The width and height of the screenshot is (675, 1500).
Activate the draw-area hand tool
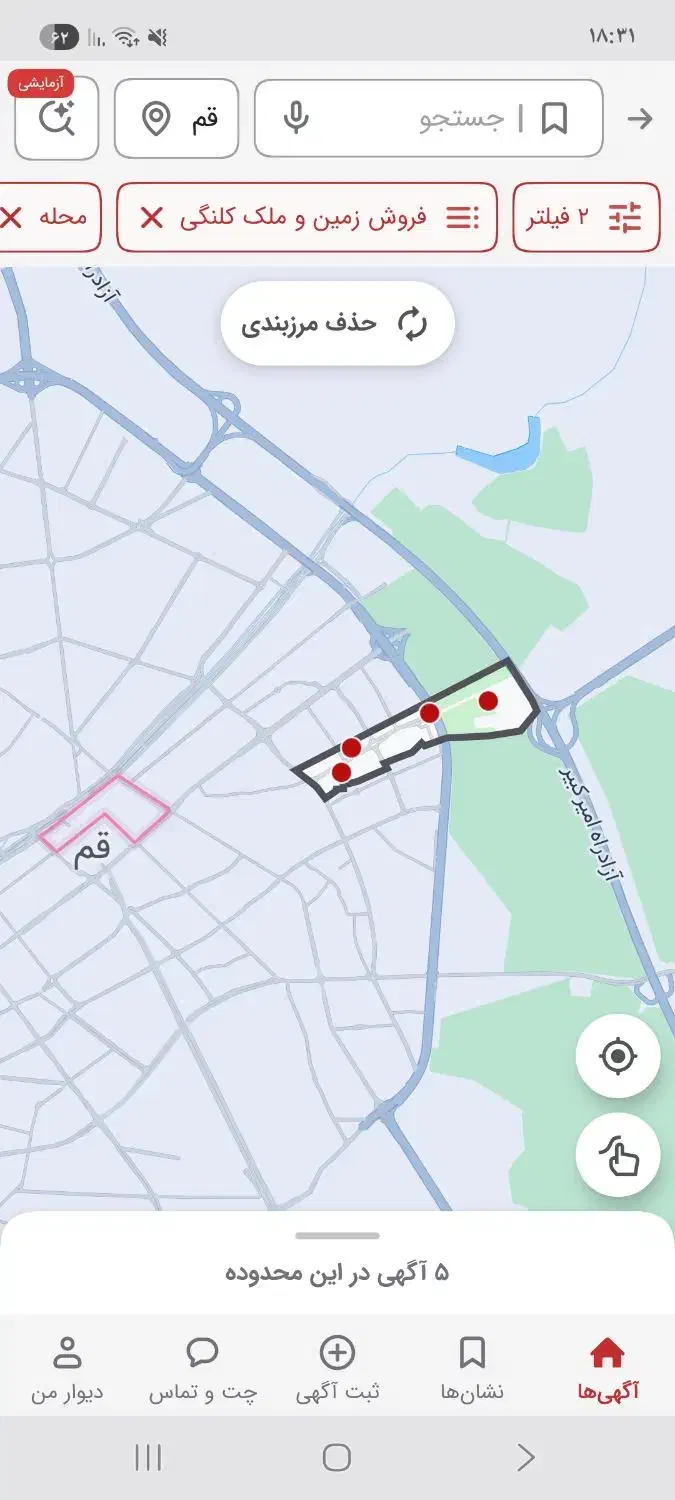tap(618, 1155)
